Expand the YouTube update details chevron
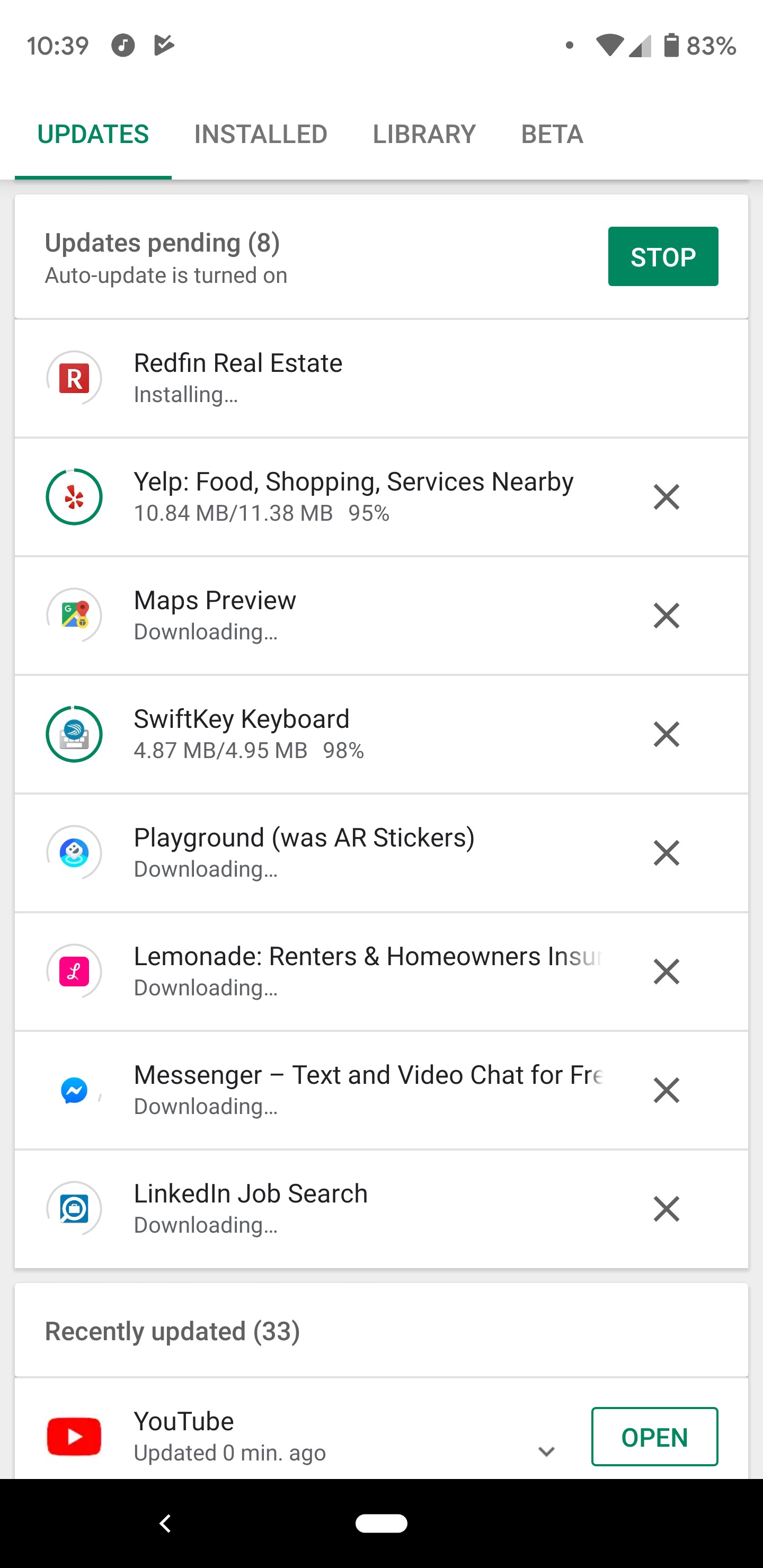This screenshot has height=1568, width=763. tap(546, 1452)
